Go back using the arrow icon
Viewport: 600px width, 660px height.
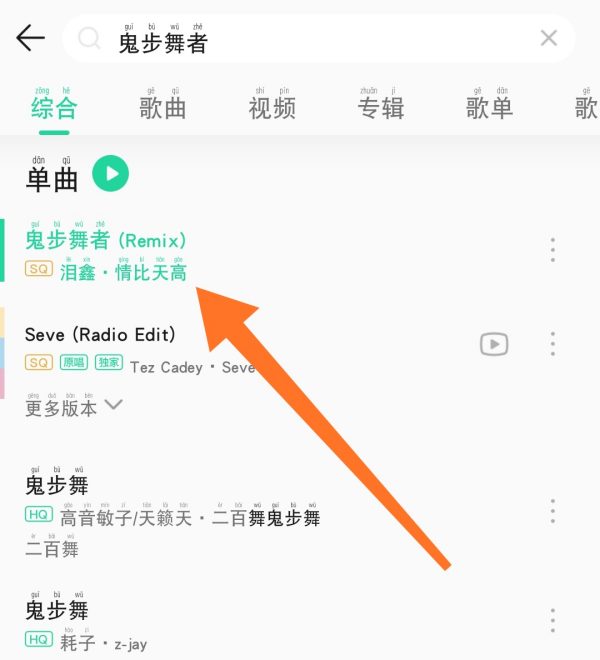pos(30,39)
